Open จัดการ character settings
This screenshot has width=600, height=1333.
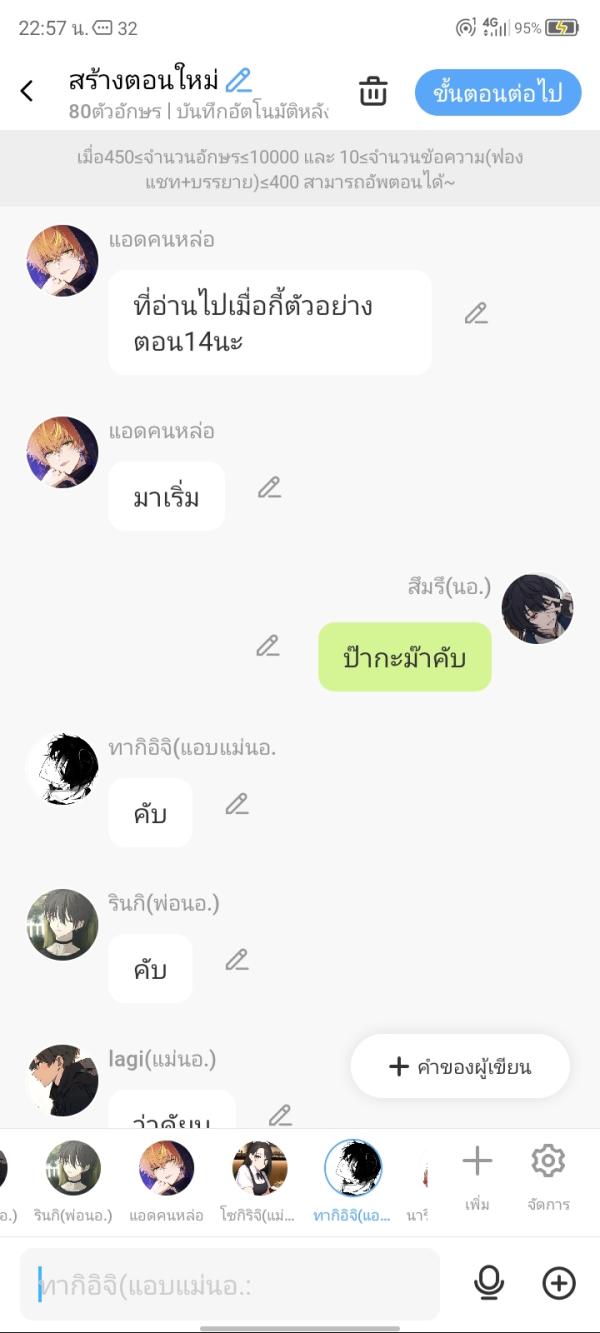point(548,1175)
